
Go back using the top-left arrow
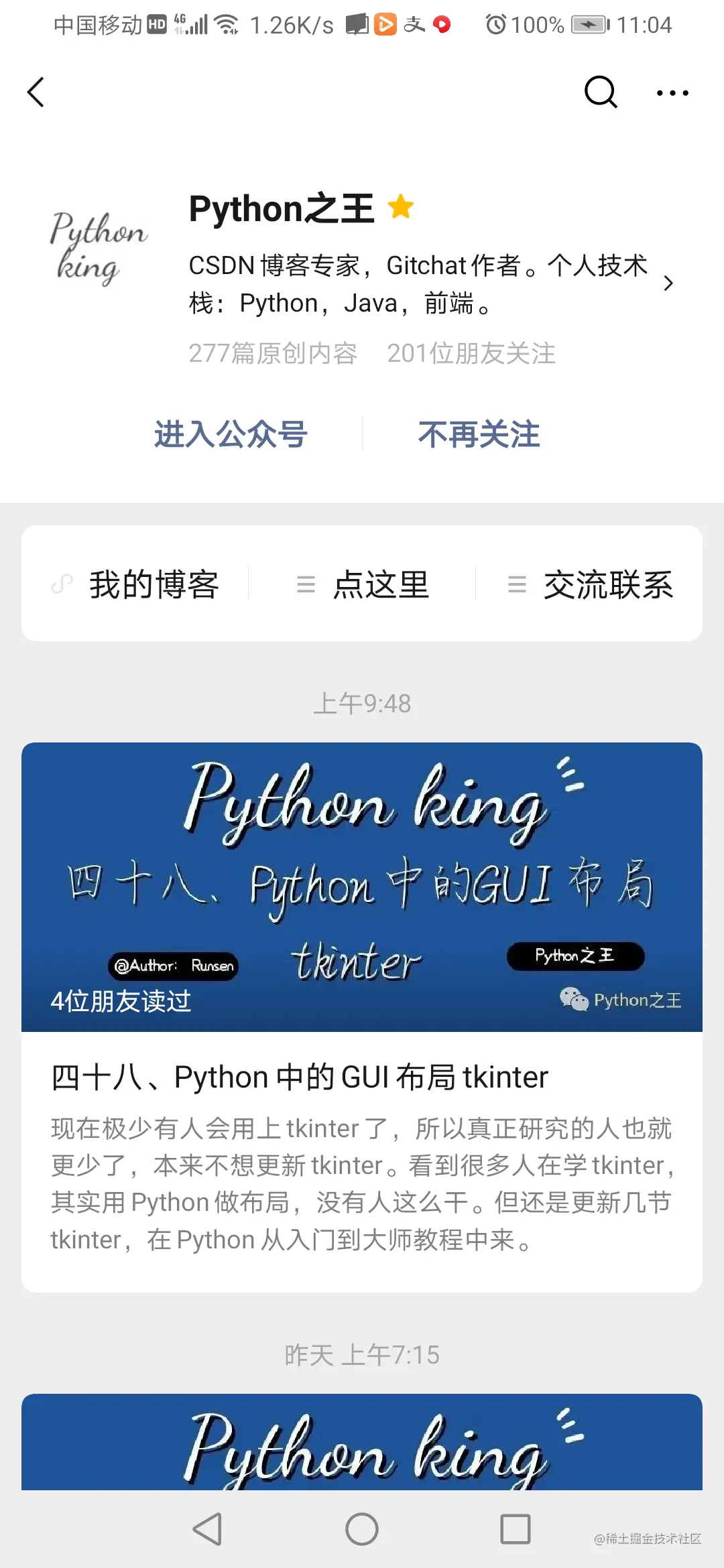(36, 92)
